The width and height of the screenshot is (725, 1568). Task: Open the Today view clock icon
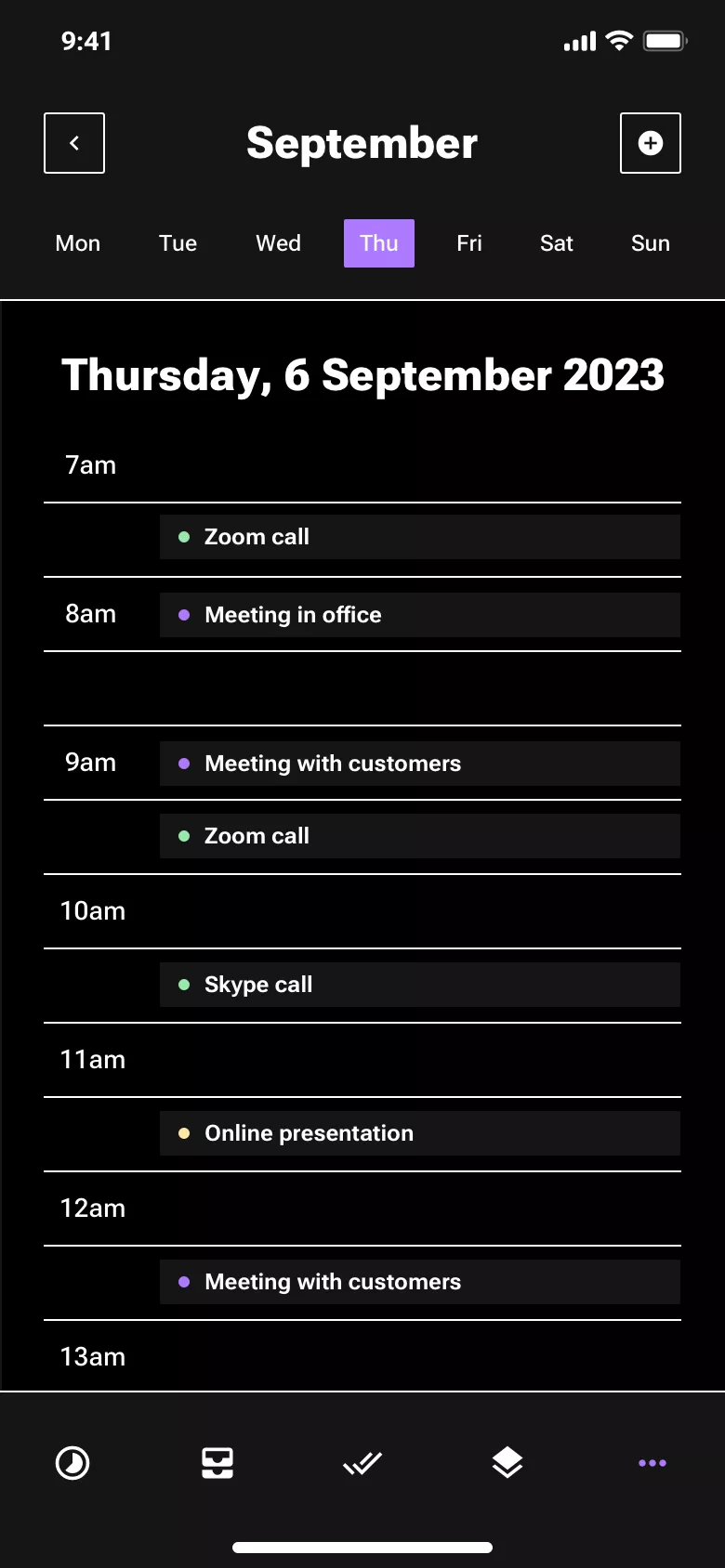point(72,1462)
